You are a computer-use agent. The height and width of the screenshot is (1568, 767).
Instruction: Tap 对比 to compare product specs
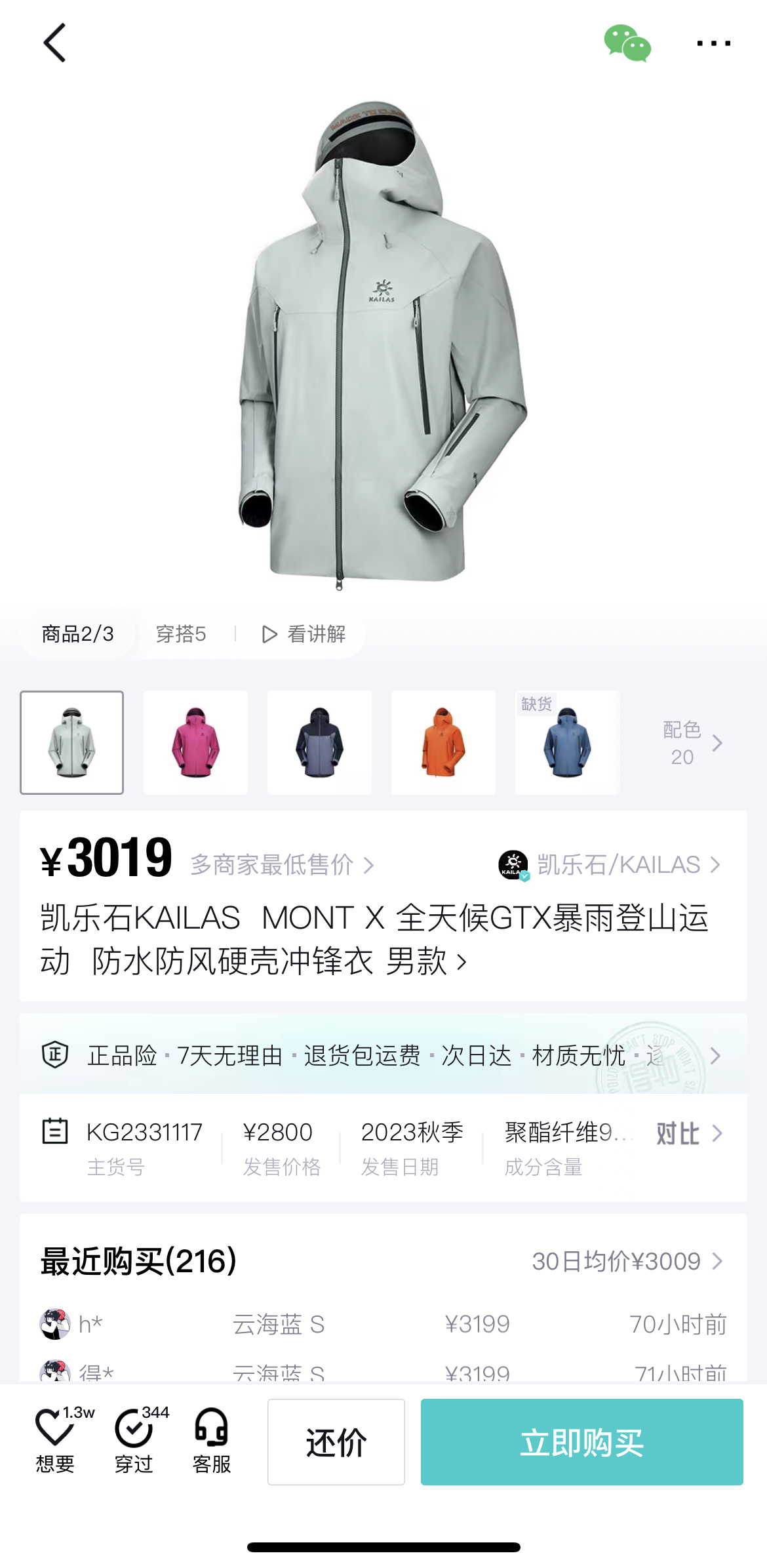tap(688, 1133)
